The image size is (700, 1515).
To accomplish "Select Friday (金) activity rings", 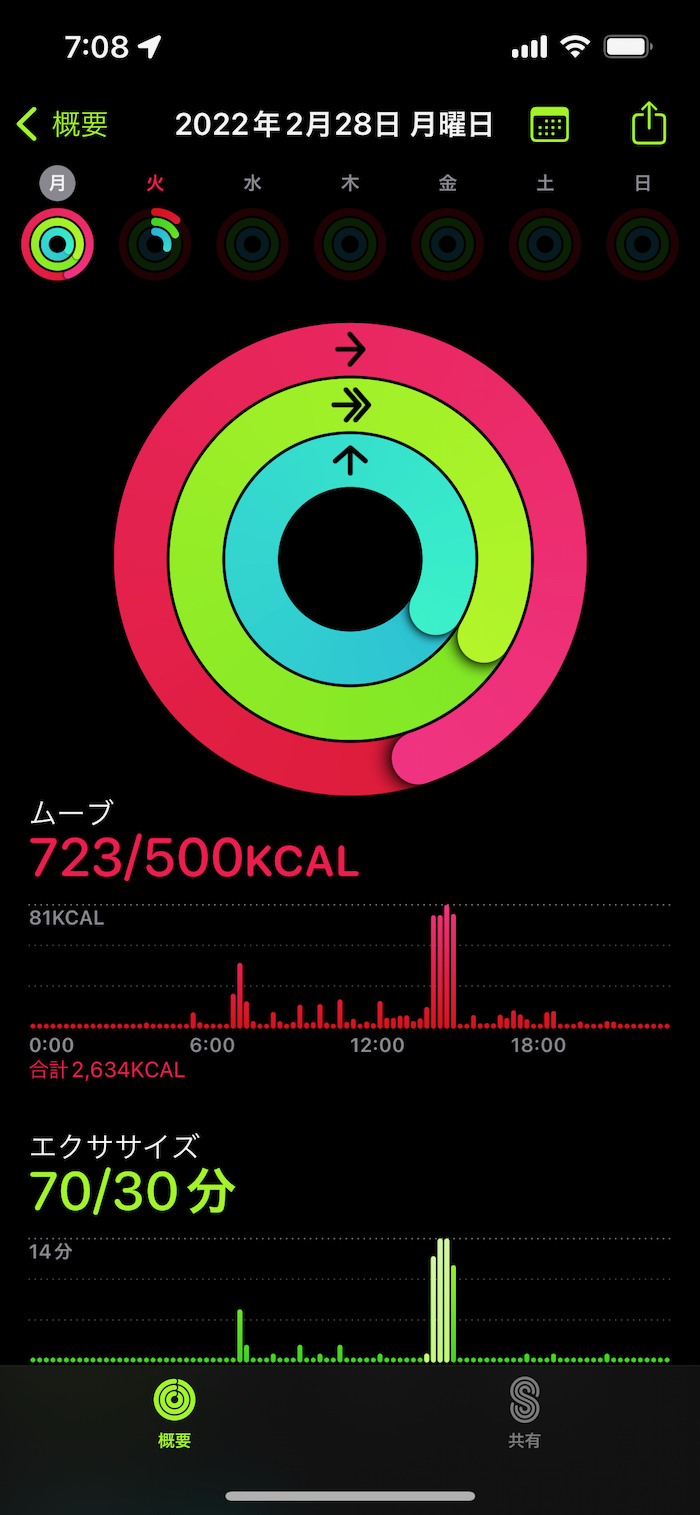I will [447, 244].
